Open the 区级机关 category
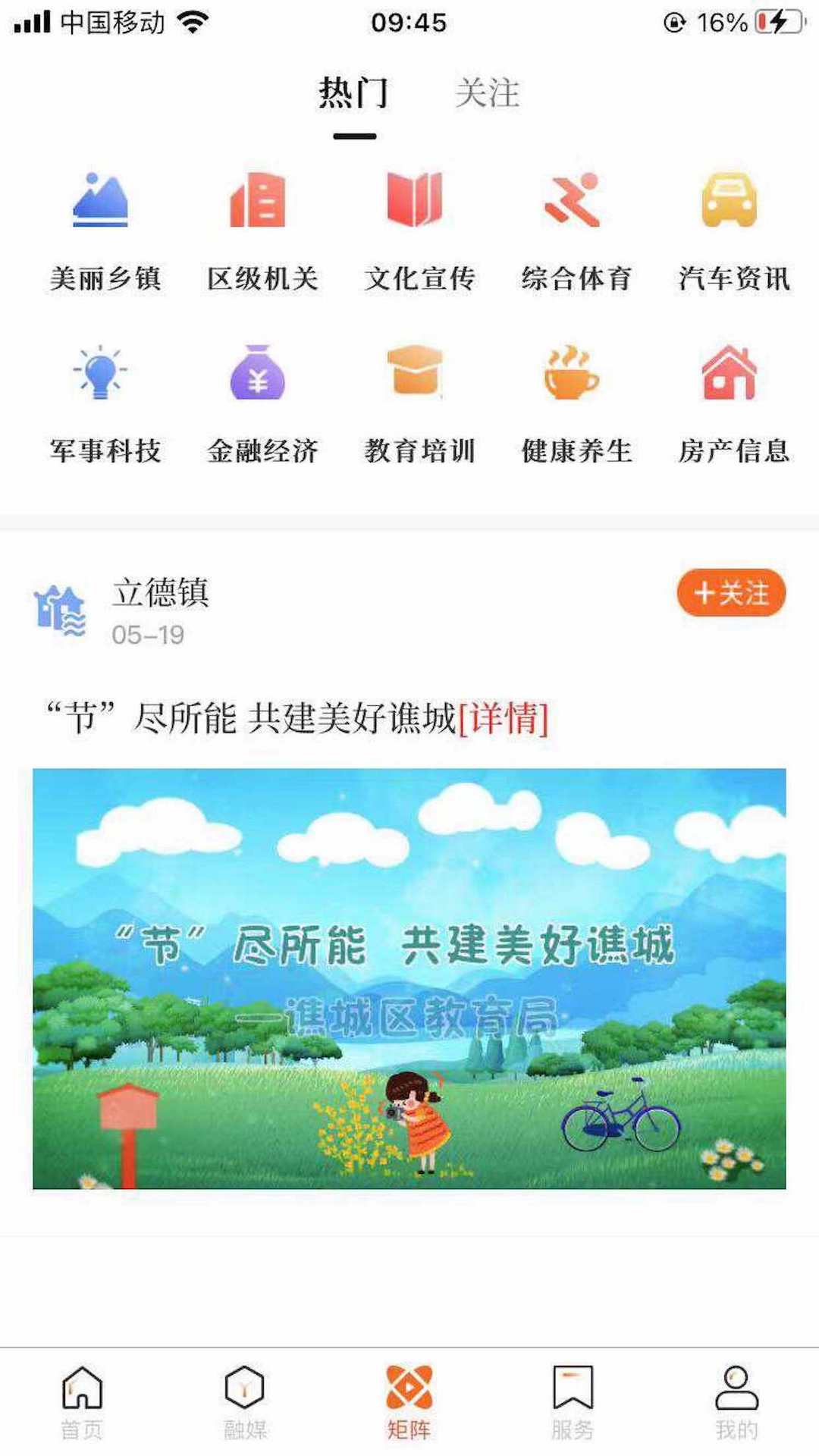819x1456 pixels. coord(262,231)
